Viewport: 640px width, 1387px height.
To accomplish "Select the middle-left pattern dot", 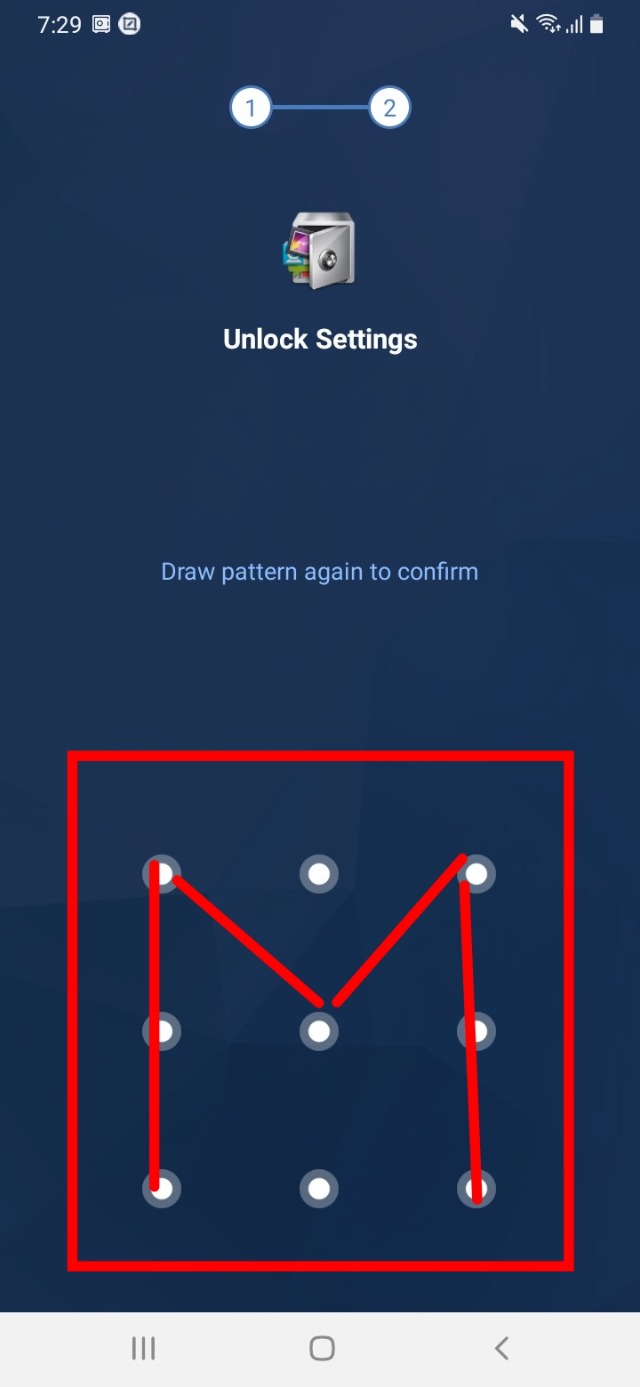I will [162, 1031].
